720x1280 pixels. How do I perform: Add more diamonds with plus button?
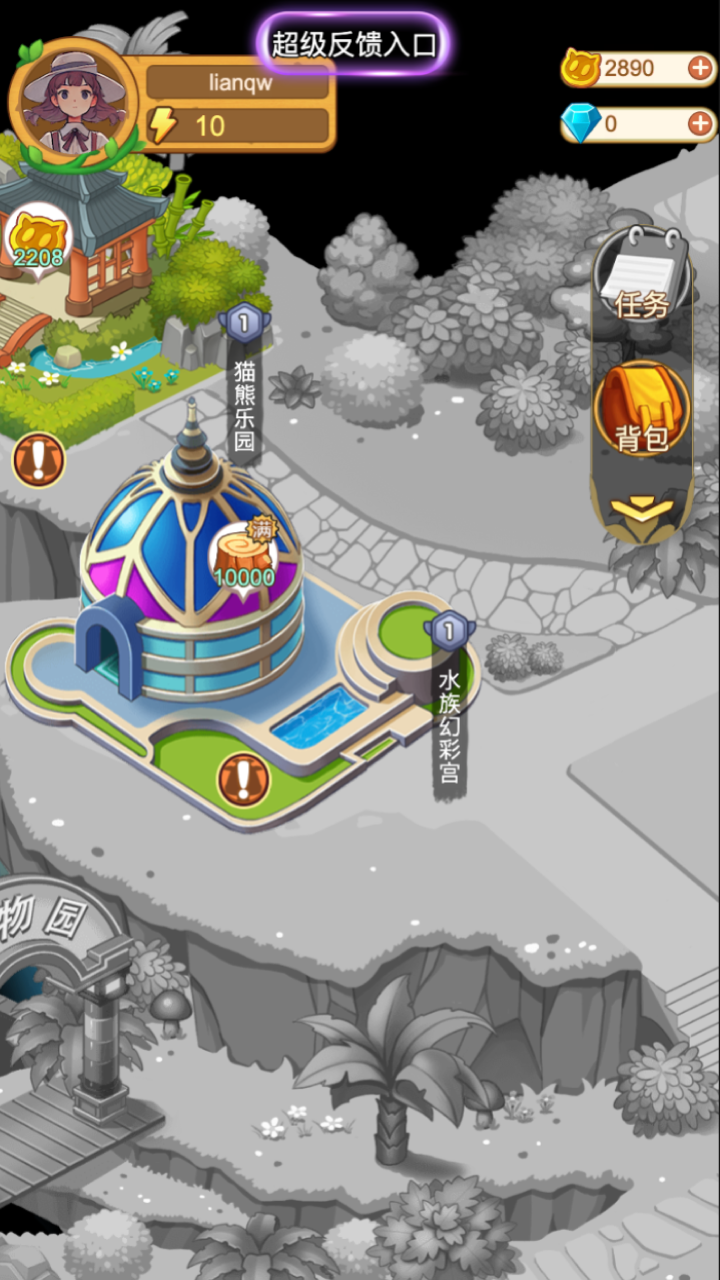[x=701, y=124]
